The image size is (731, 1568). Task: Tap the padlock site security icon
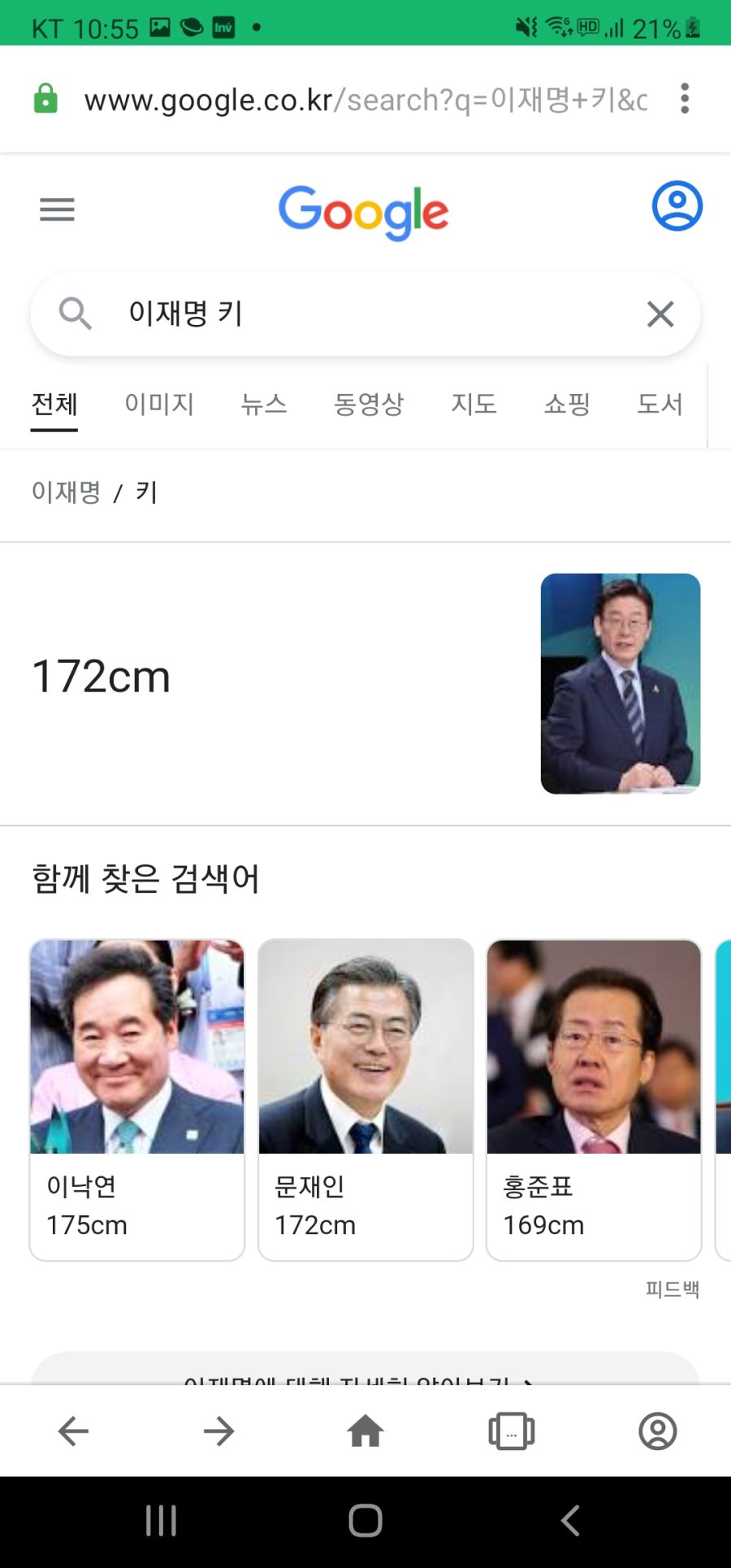[46, 98]
